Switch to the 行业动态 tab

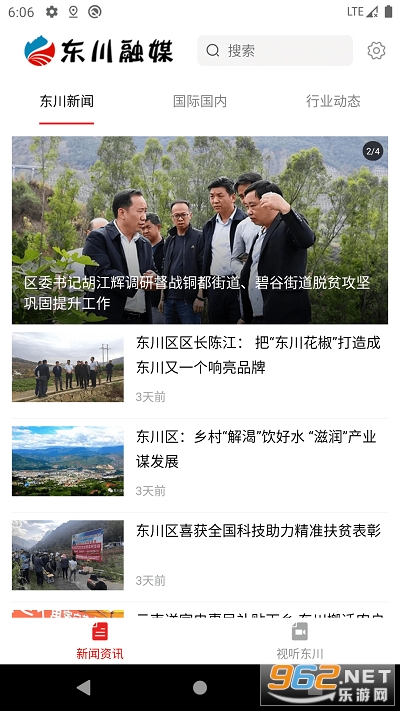333,101
